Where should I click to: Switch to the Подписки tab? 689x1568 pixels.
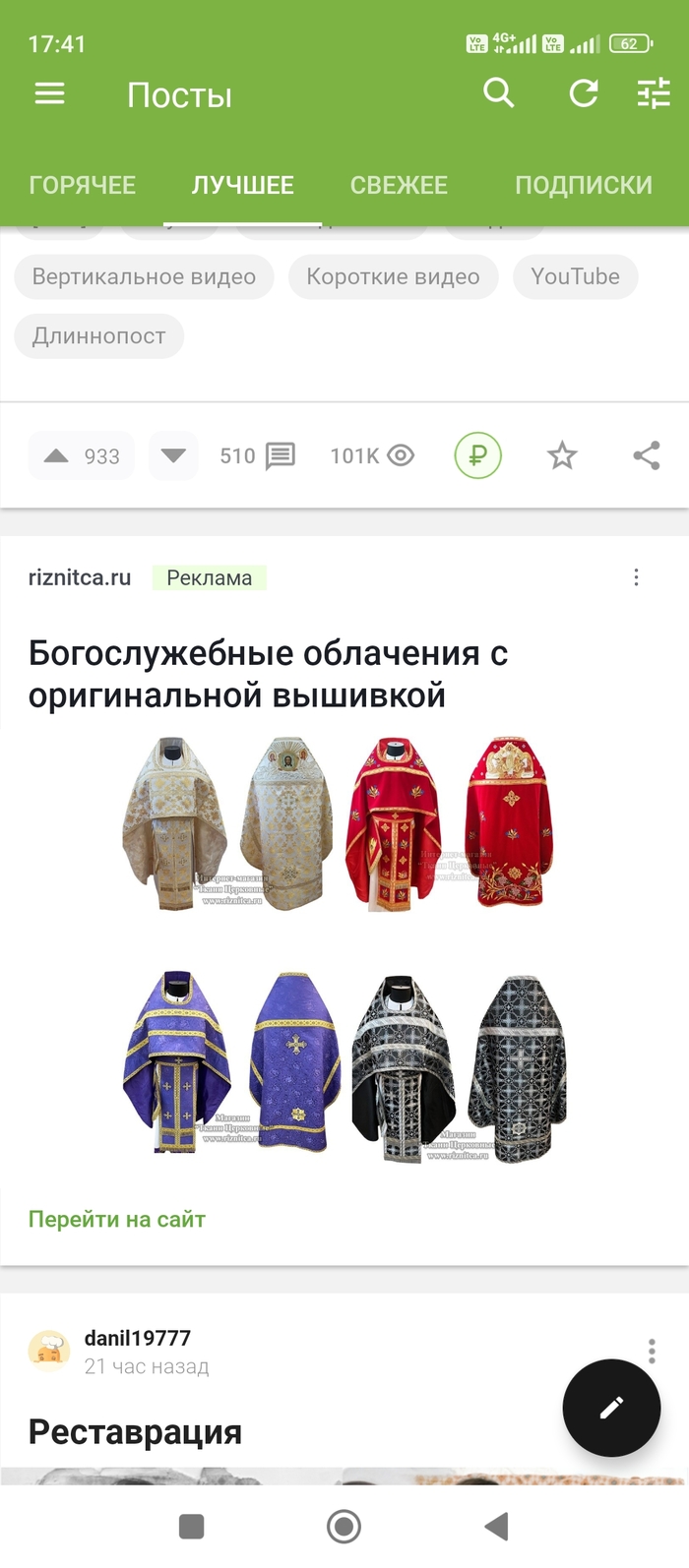tap(583, 185)
